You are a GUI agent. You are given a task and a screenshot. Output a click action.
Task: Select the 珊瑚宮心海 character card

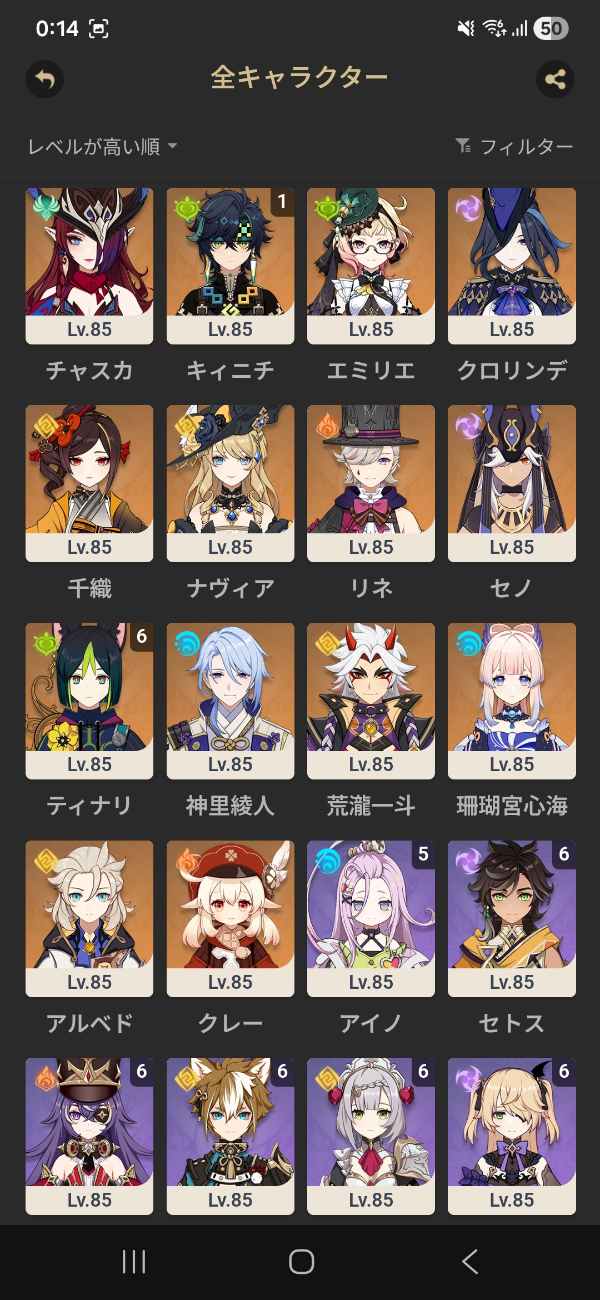512,701
